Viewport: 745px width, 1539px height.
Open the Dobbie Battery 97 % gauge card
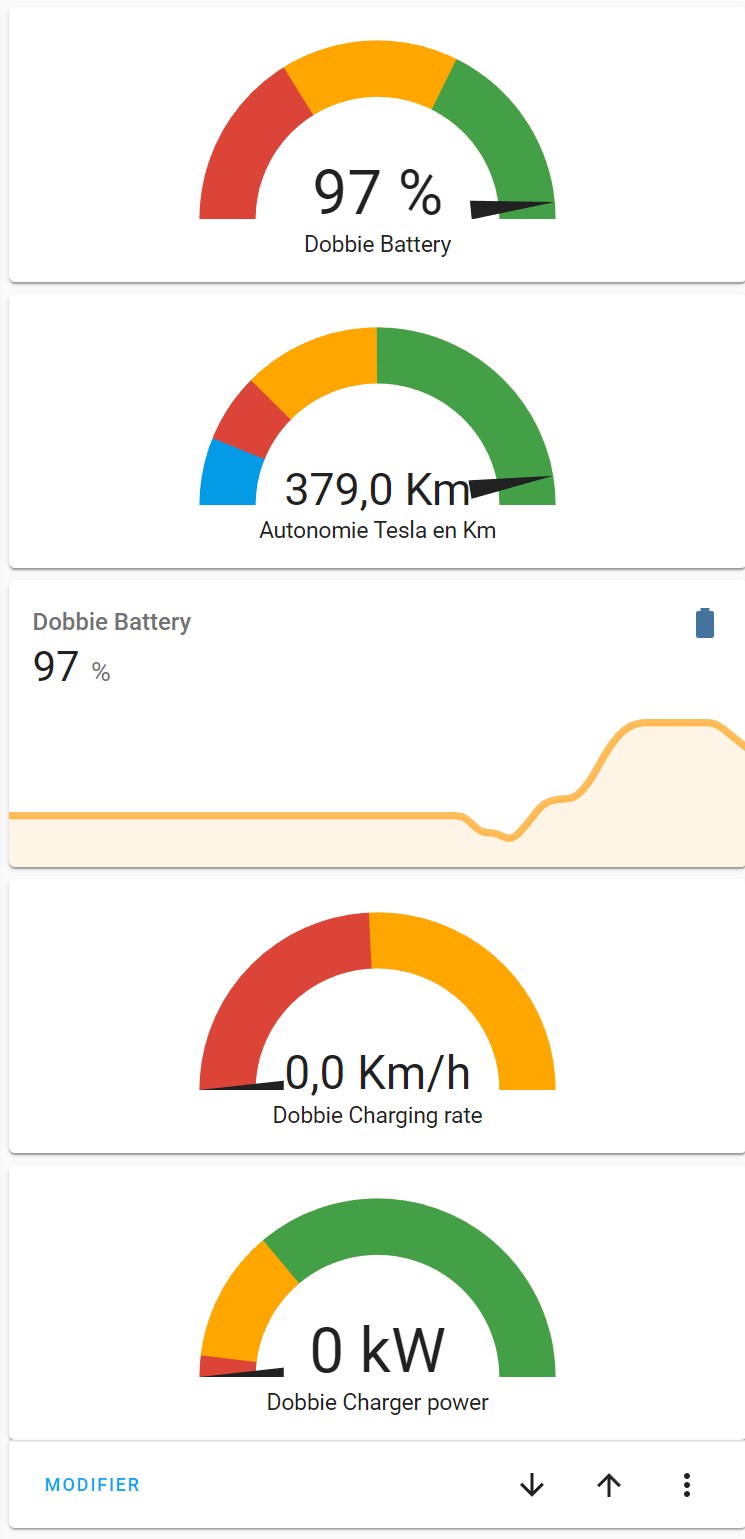(377, 145)
